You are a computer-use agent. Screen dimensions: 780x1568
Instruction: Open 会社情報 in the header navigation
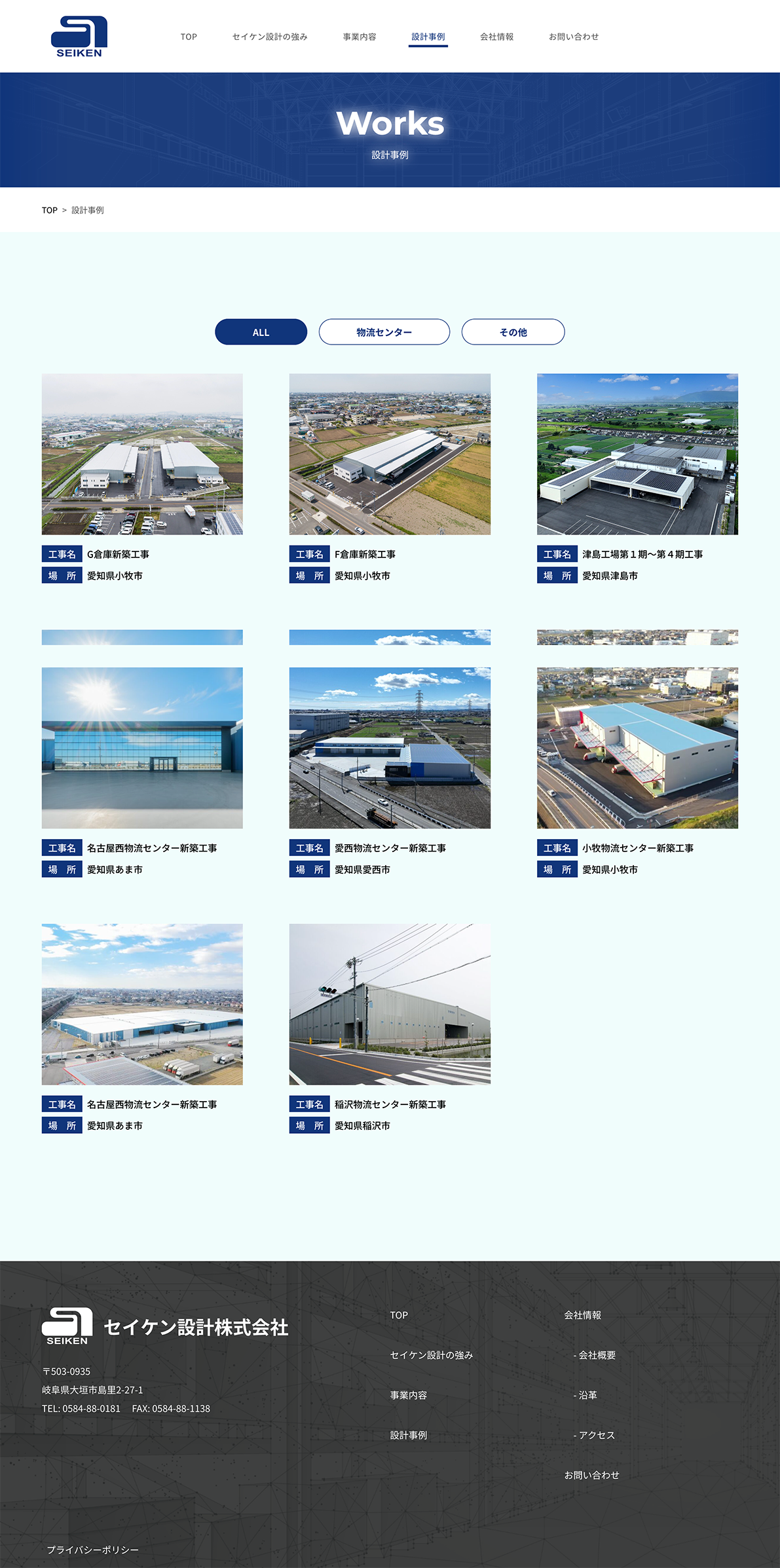[496, 37]
